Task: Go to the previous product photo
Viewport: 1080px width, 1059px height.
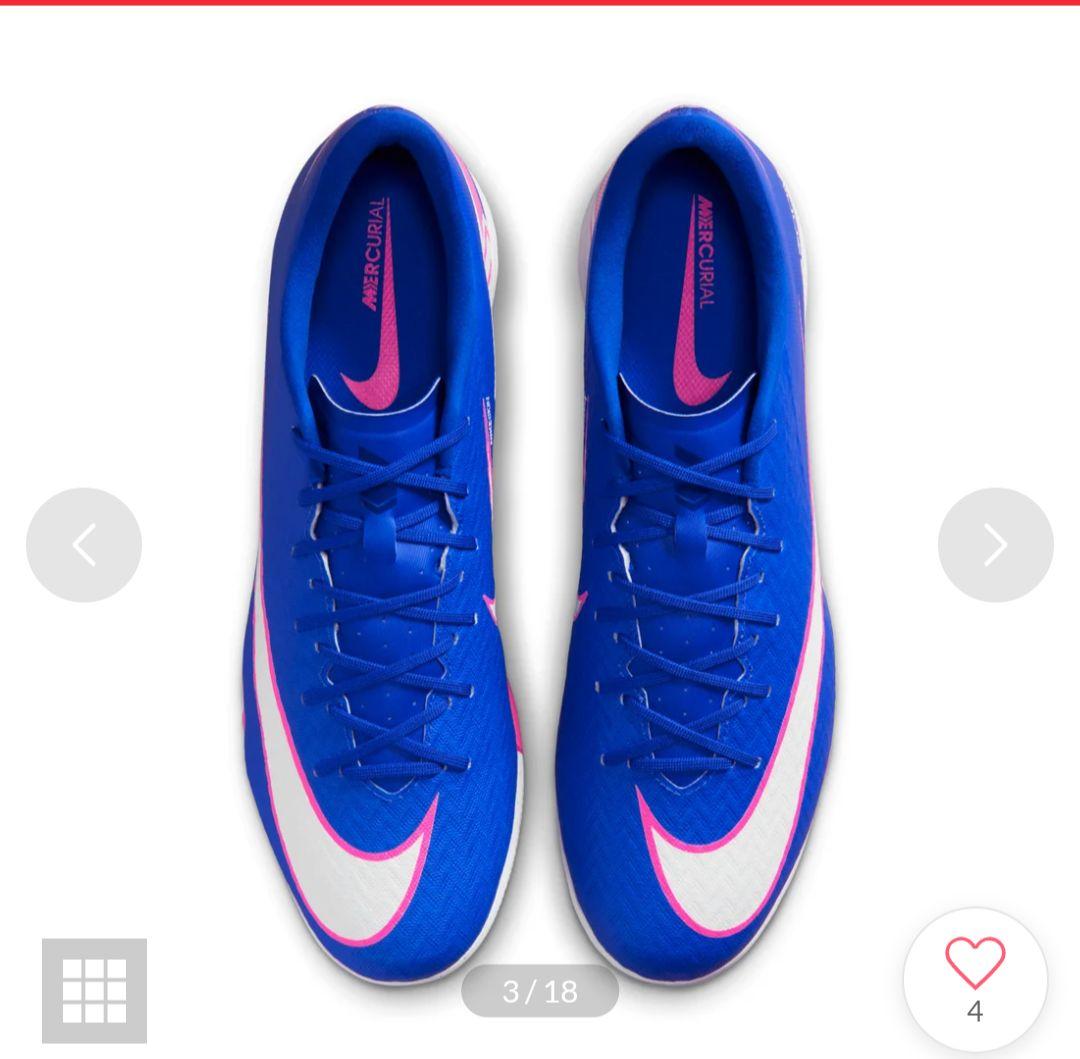Action: pos(84,545)
